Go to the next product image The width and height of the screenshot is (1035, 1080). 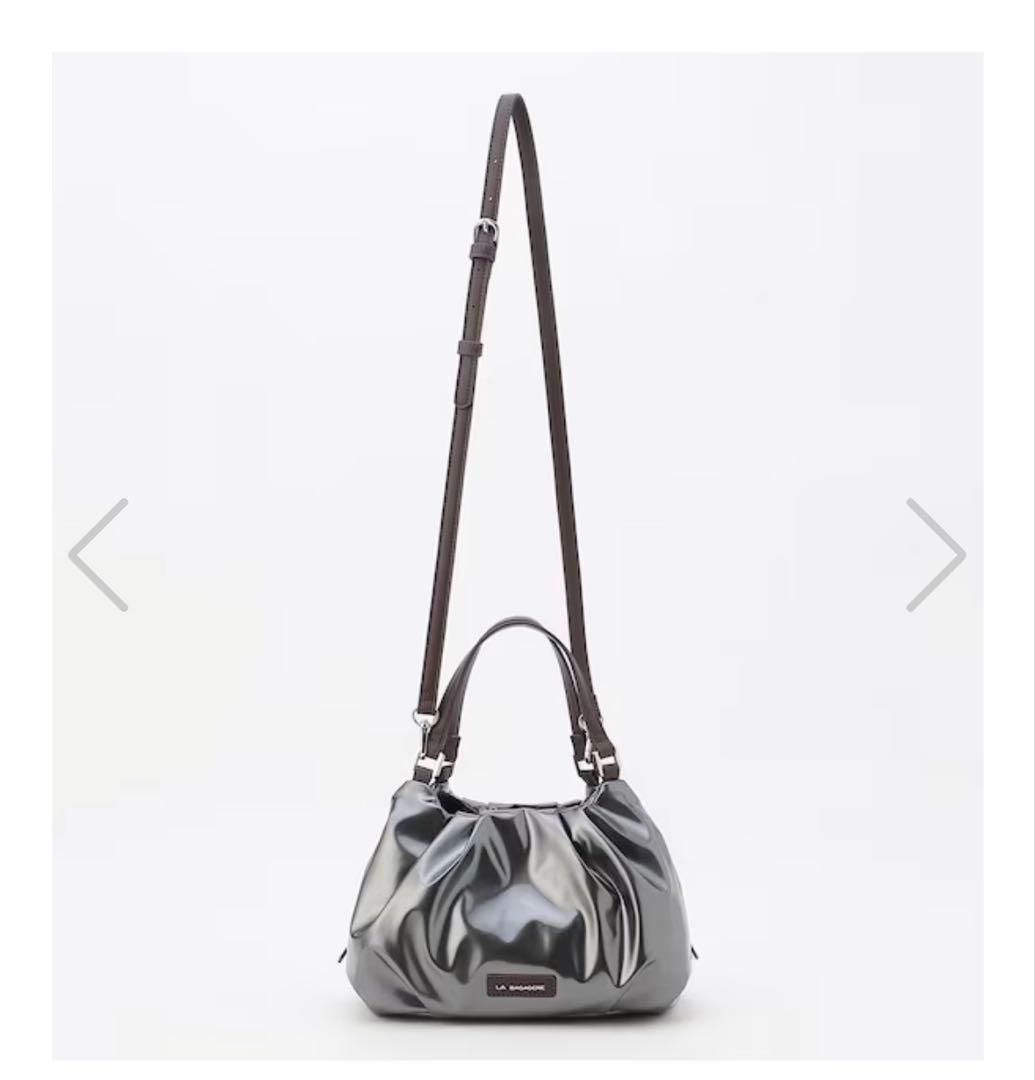pos(936,554)
